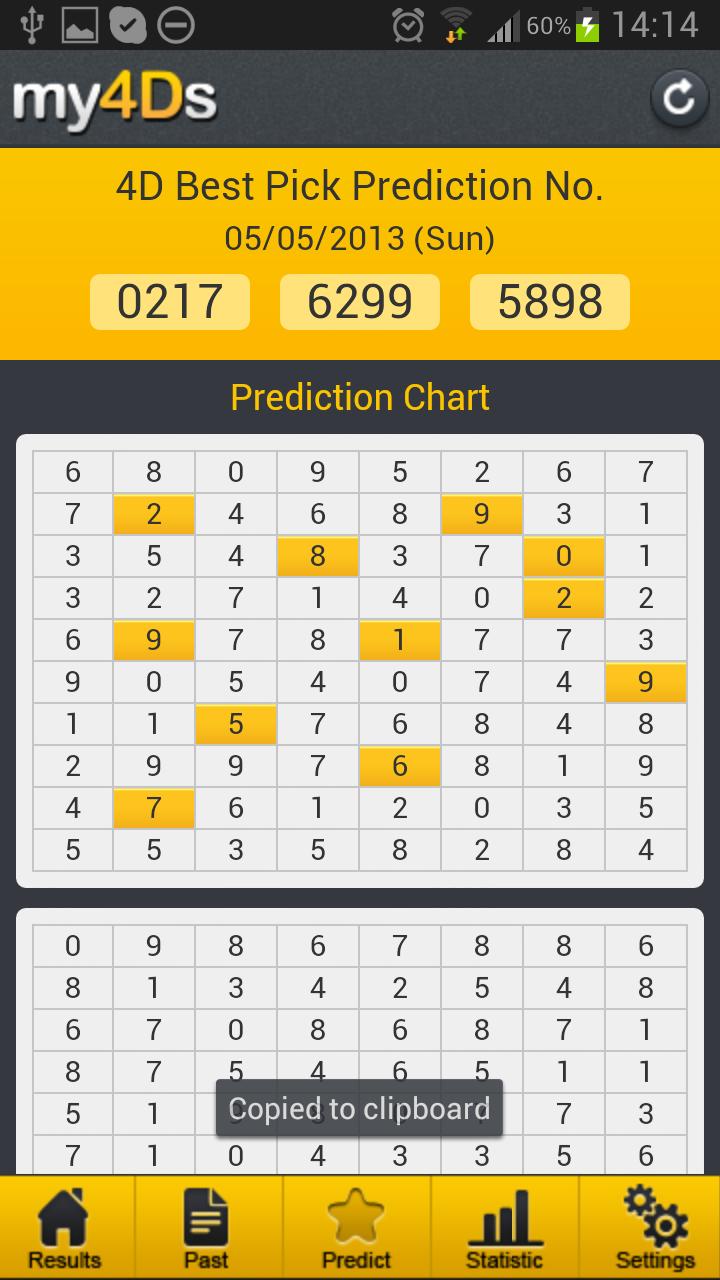This screenshot has width=720, height=1280.
Task: Go to the Statistic tab
Action: tap(505, 1228)
